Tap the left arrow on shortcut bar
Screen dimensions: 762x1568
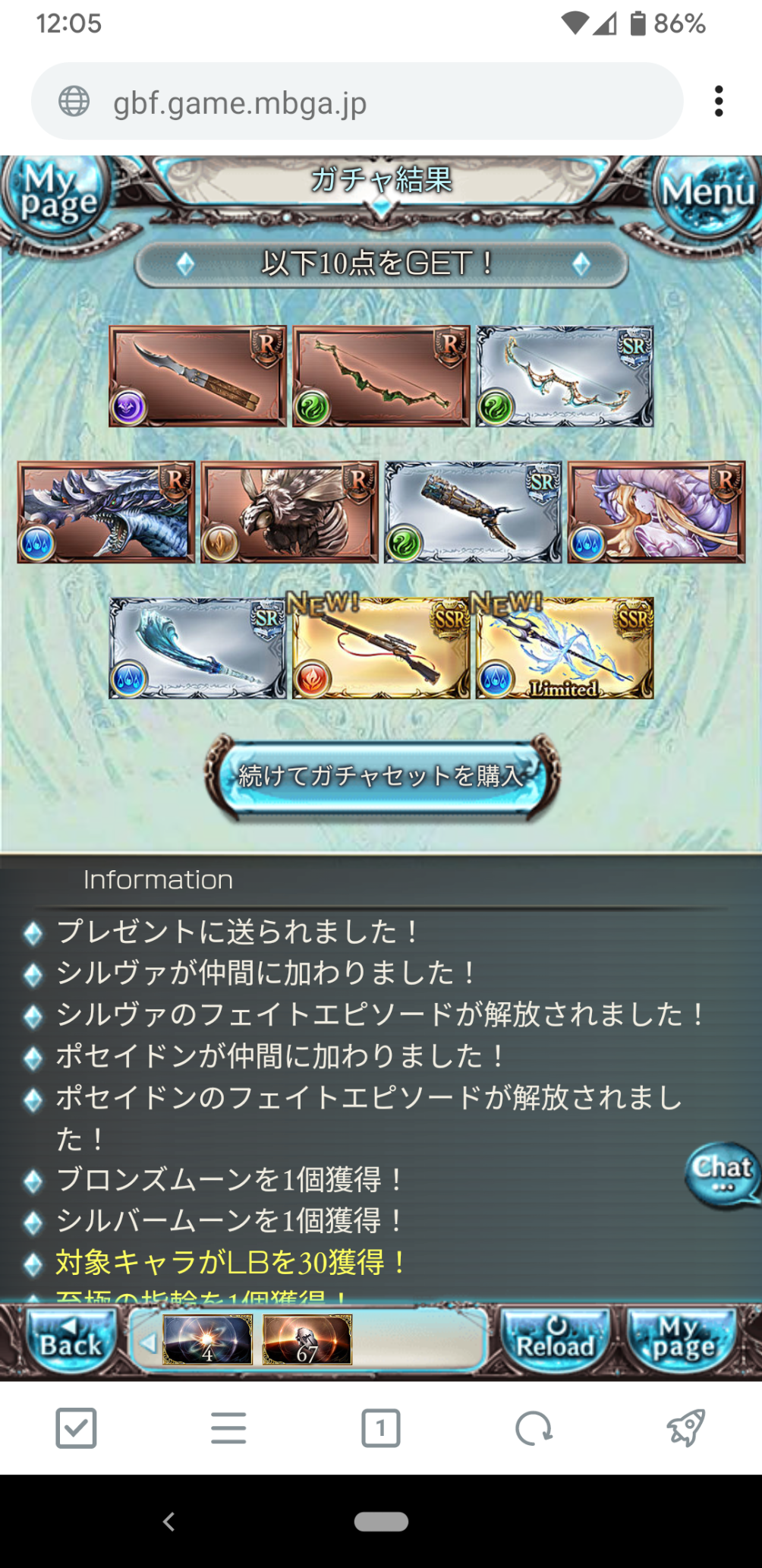[147, 1342]
